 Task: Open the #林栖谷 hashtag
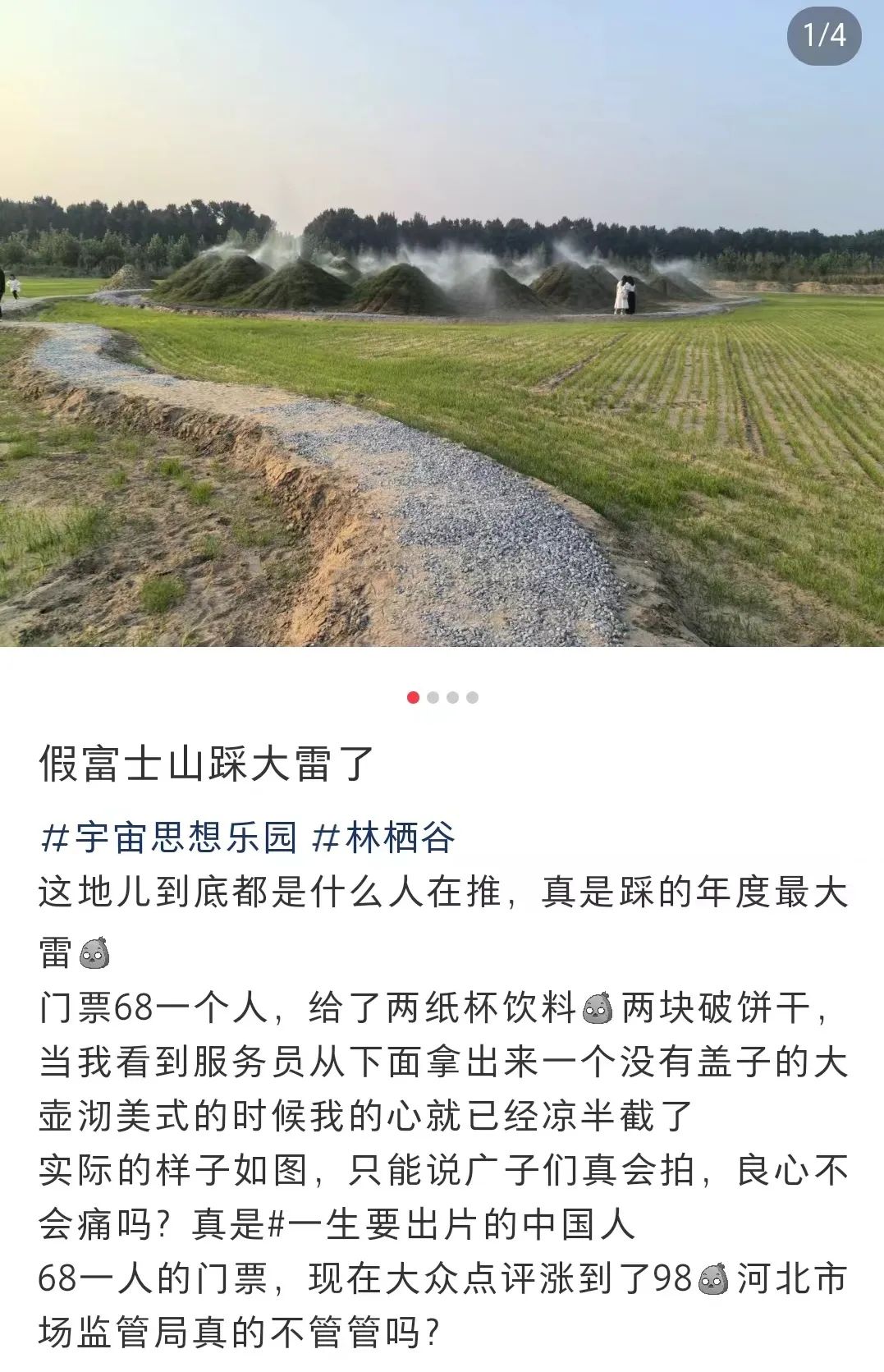pyautogui.click(x=384, y=837)
